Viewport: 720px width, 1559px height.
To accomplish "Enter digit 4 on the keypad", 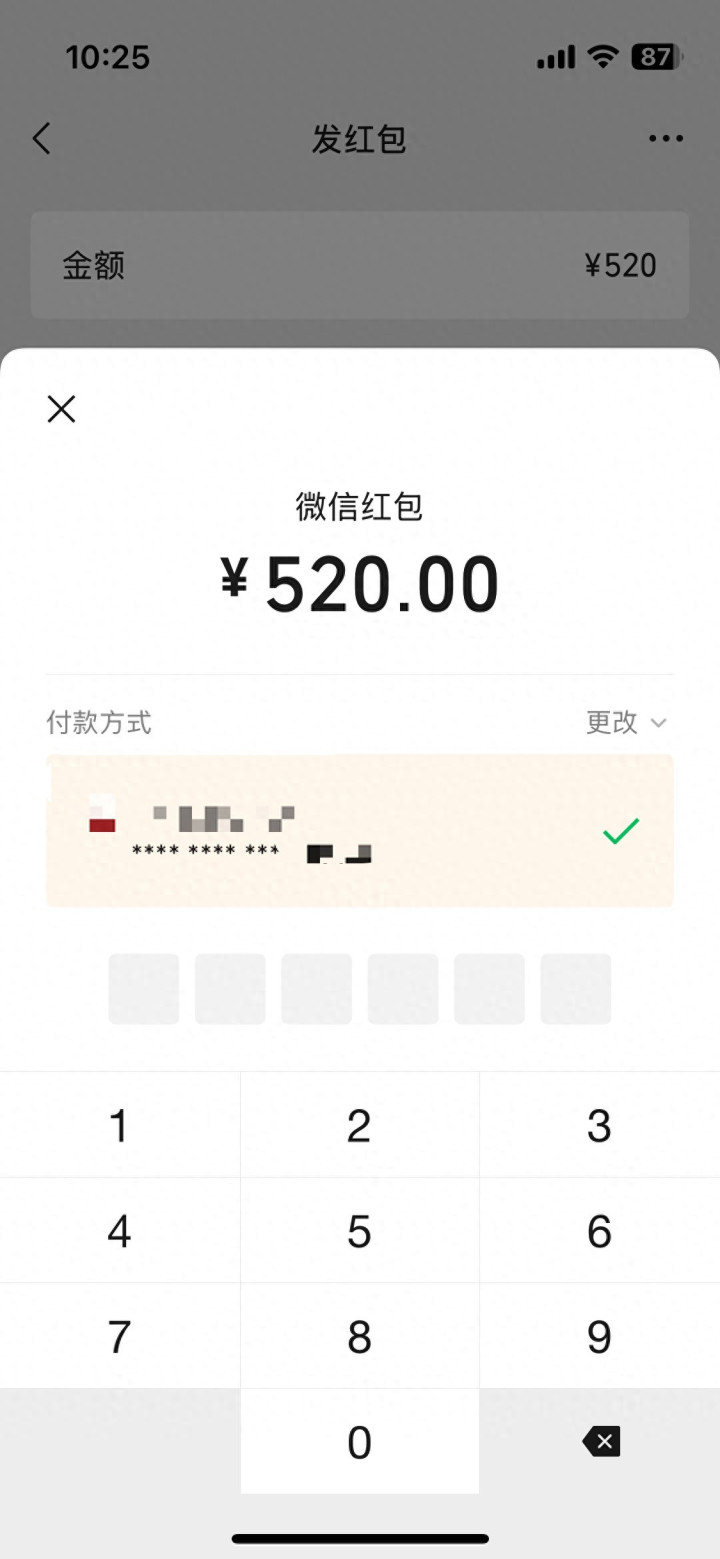I will pos(120,1231).
